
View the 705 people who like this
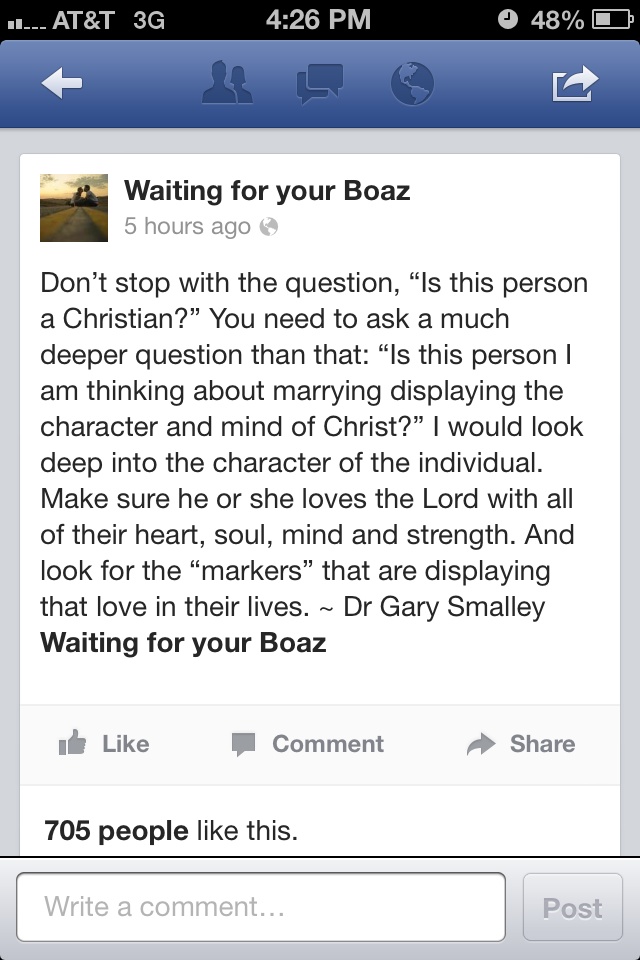tap(171, 830)
